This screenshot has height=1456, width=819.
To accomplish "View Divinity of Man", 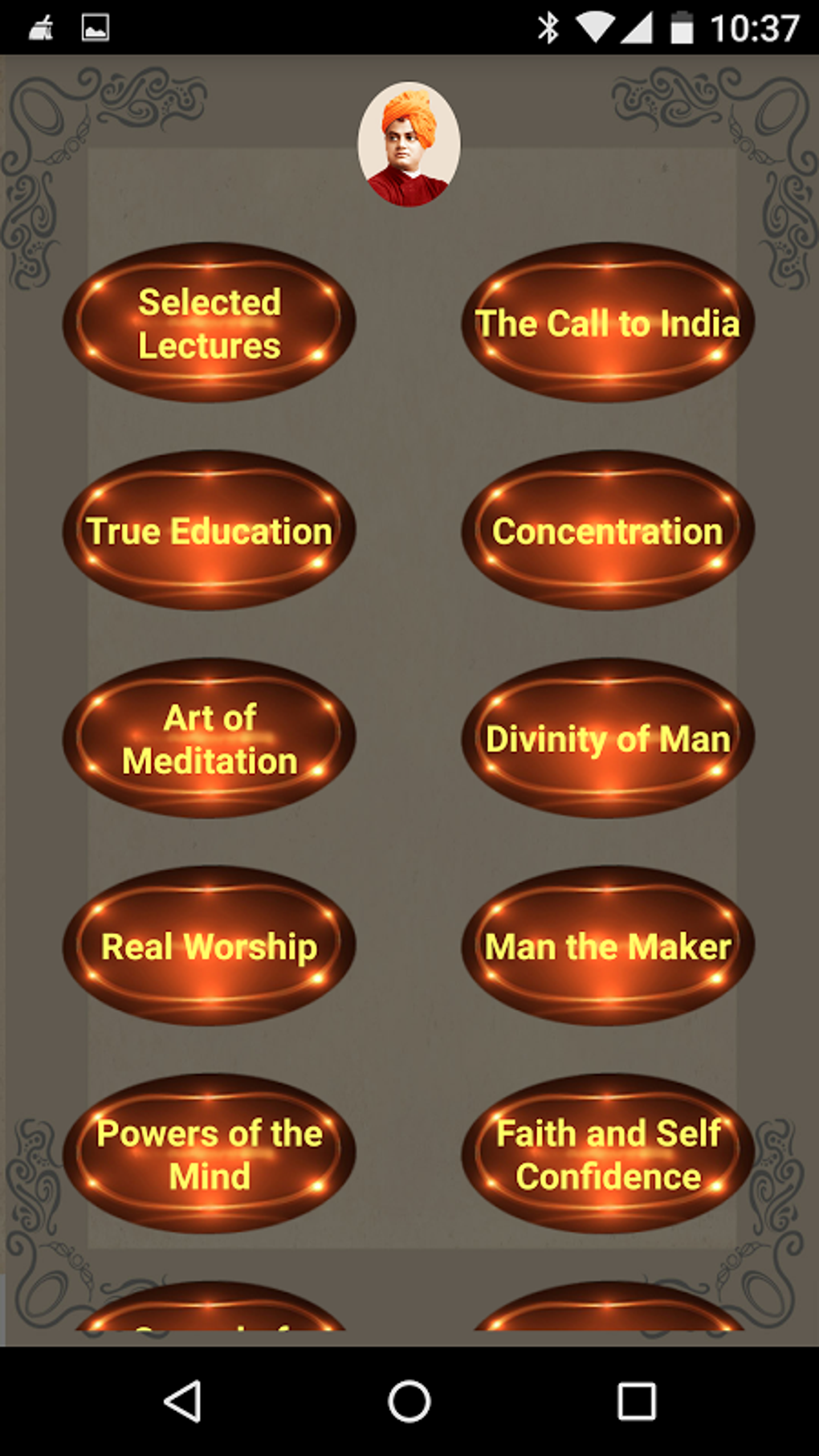I will point(607,739).
